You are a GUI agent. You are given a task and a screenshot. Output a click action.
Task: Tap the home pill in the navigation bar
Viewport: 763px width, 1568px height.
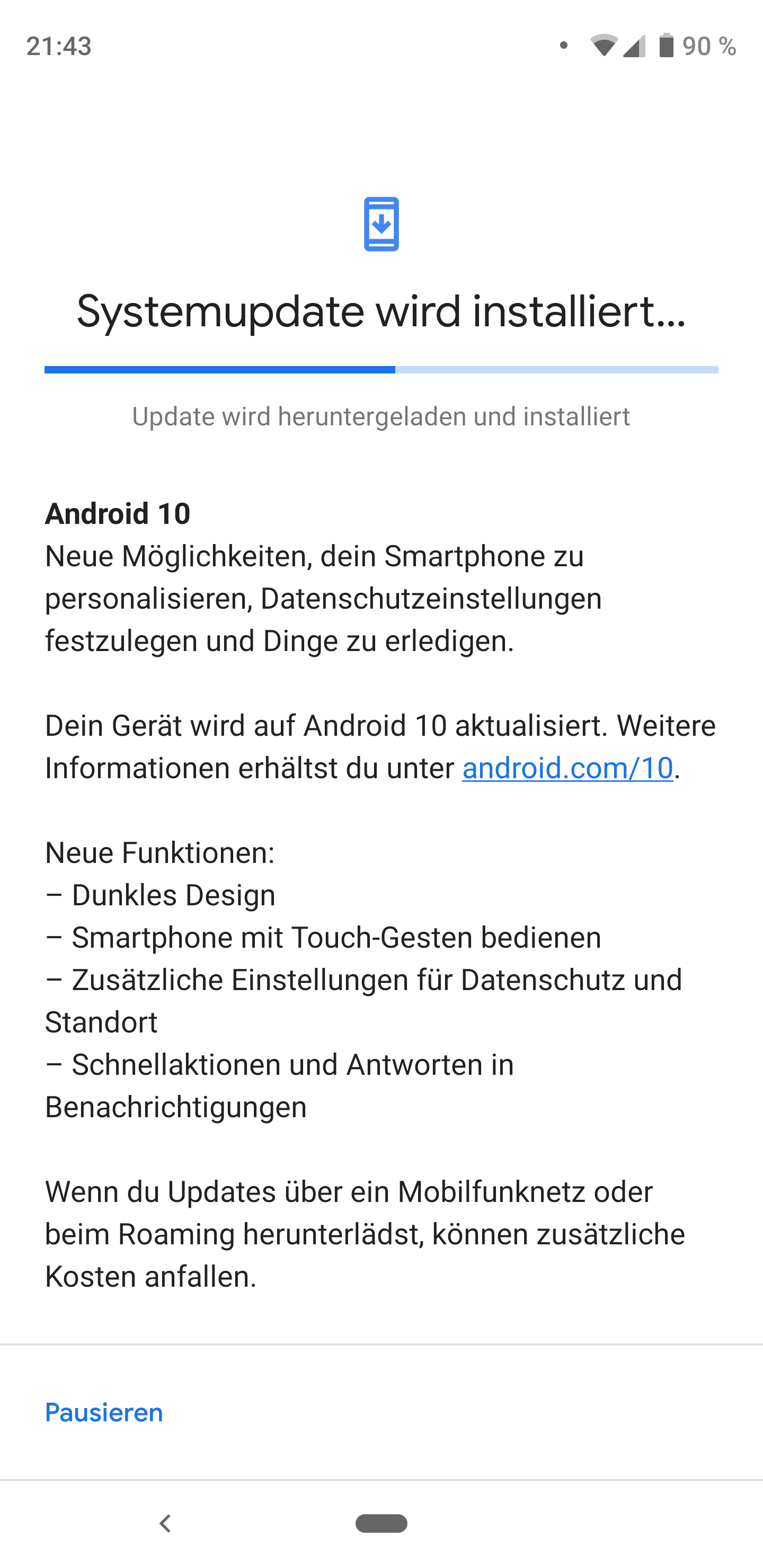381,1523
